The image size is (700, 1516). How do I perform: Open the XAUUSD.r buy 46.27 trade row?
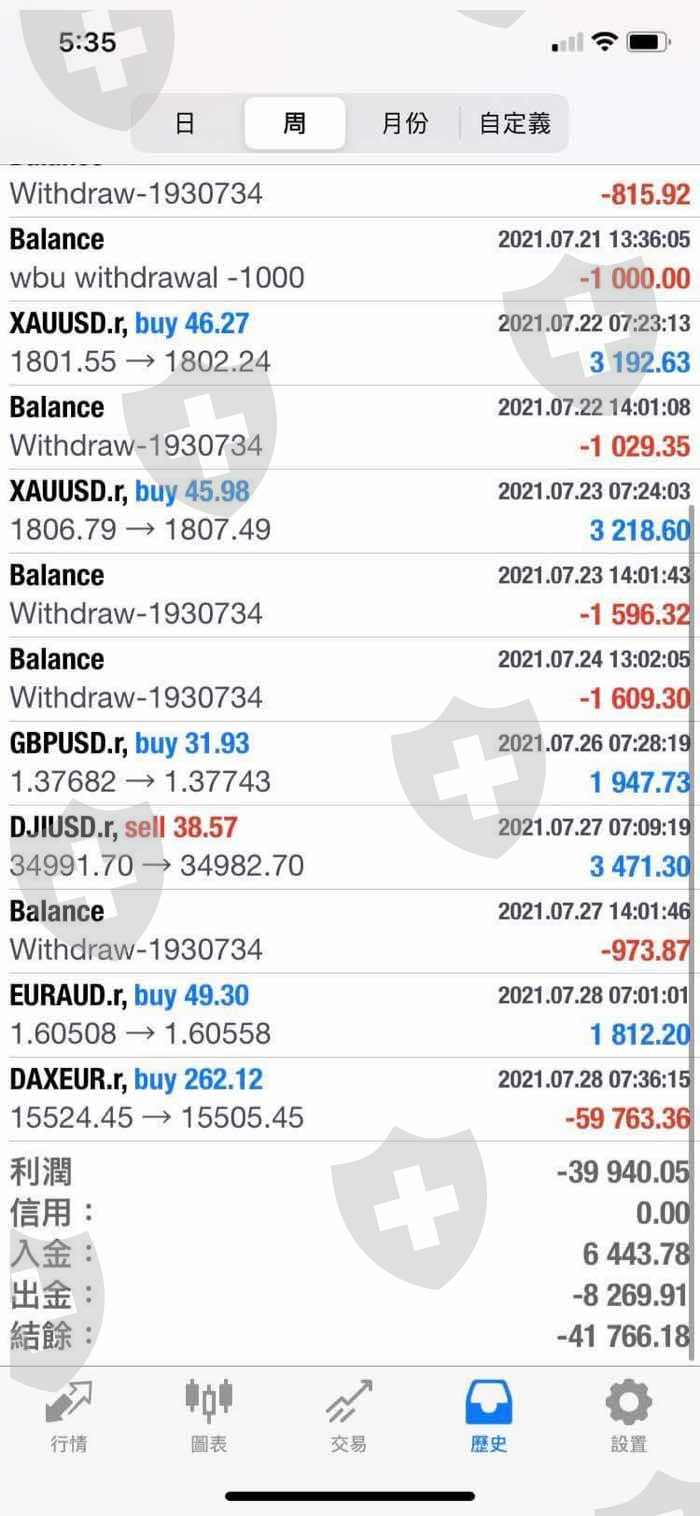click(350, 343)
